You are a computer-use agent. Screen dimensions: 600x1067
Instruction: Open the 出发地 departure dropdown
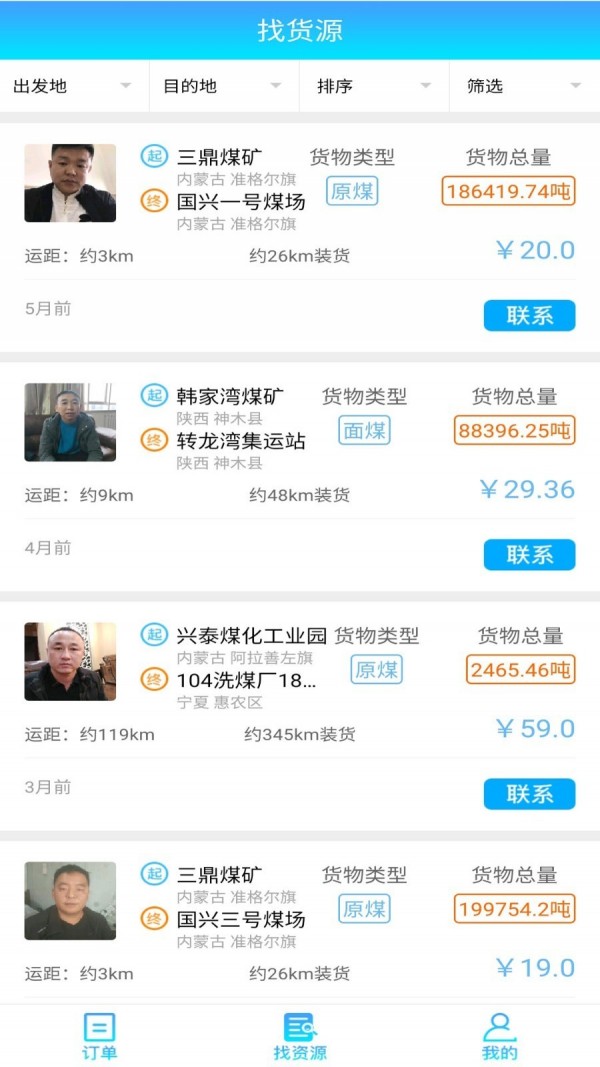73,86
